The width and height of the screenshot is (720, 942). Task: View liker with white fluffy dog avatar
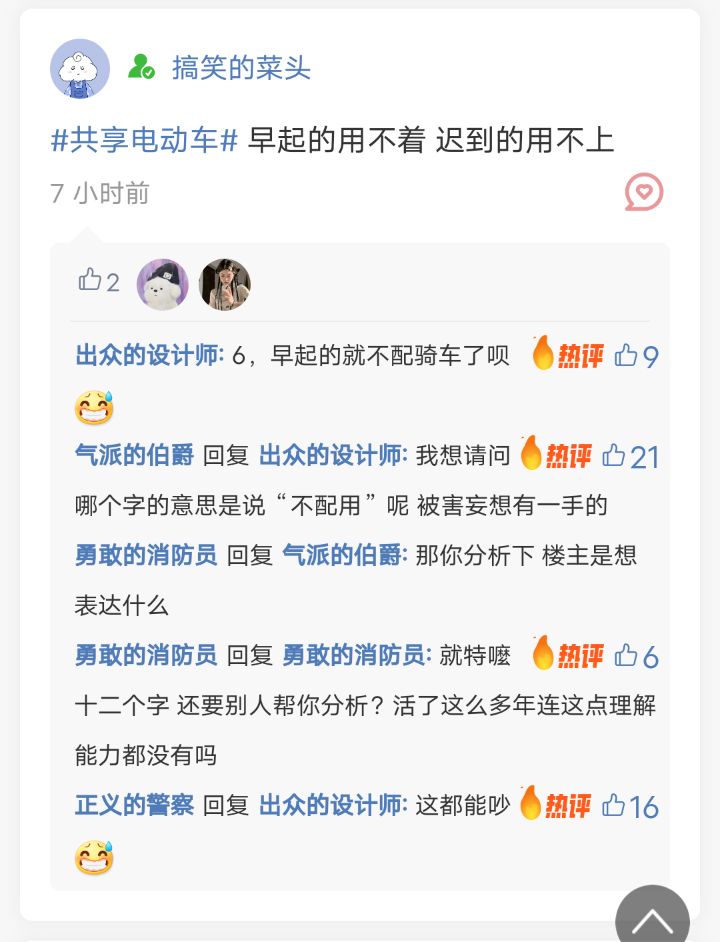coord(162,284)
